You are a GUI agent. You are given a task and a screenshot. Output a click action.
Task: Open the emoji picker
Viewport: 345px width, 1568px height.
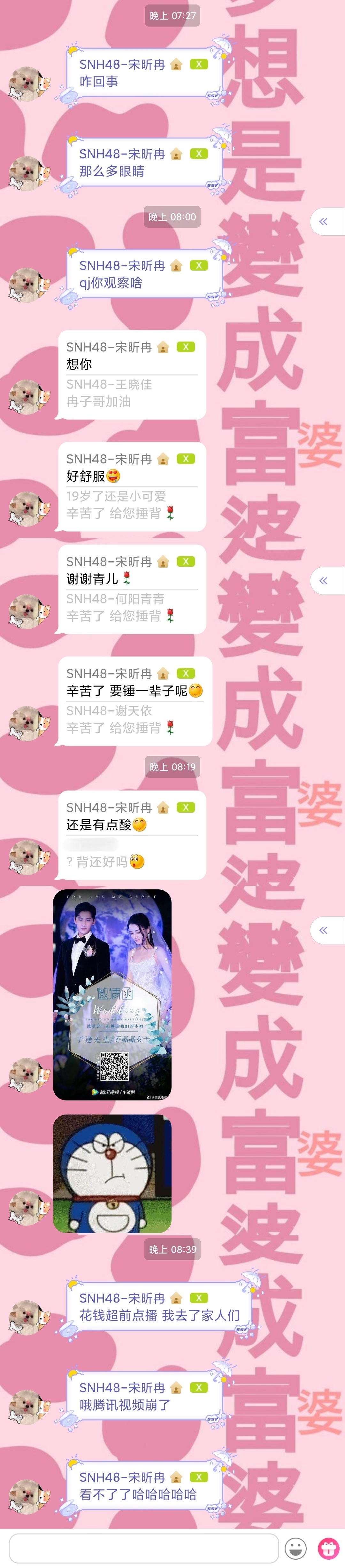[x=296, y=1548]
